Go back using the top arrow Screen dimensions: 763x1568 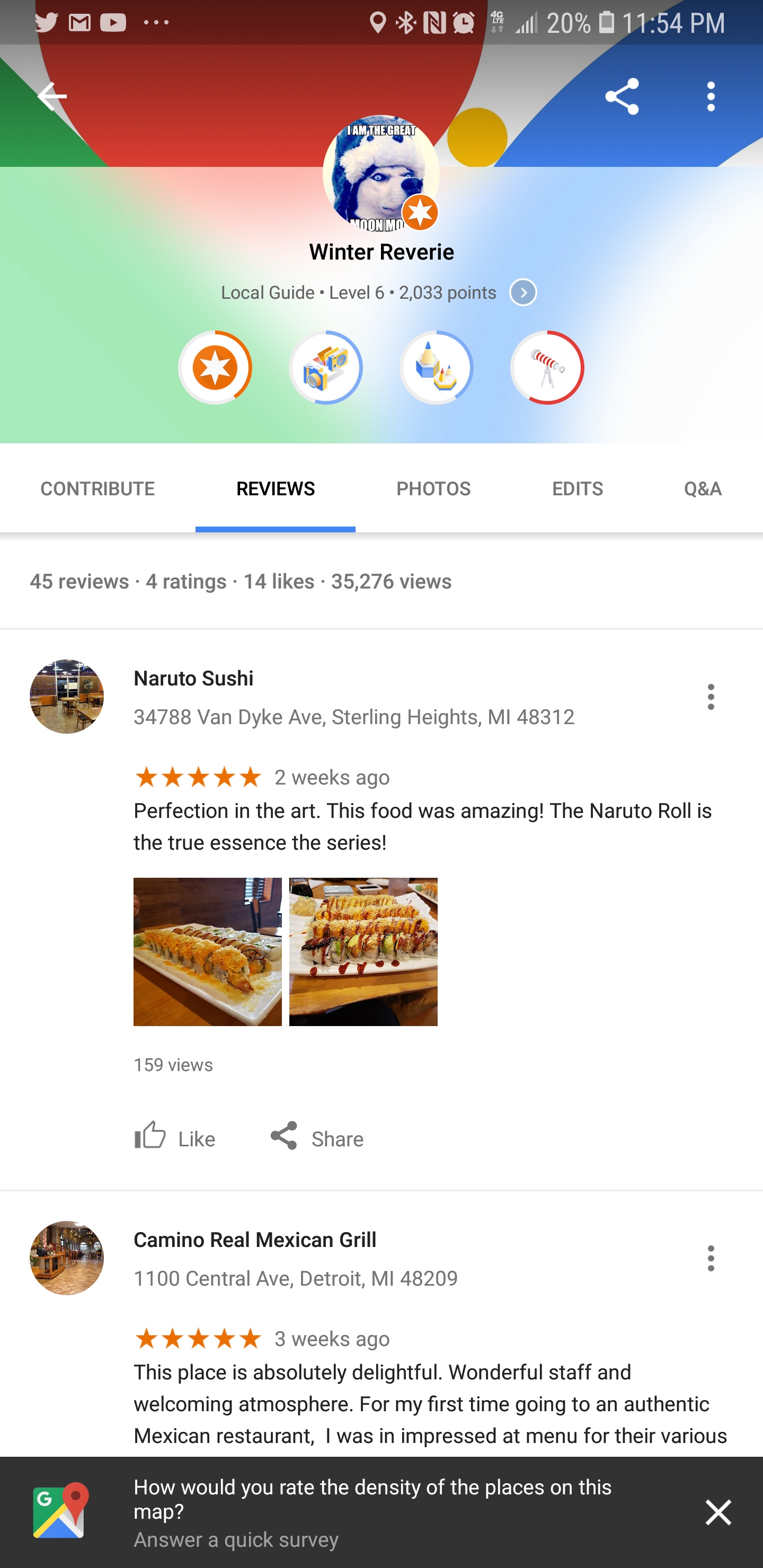52,96
